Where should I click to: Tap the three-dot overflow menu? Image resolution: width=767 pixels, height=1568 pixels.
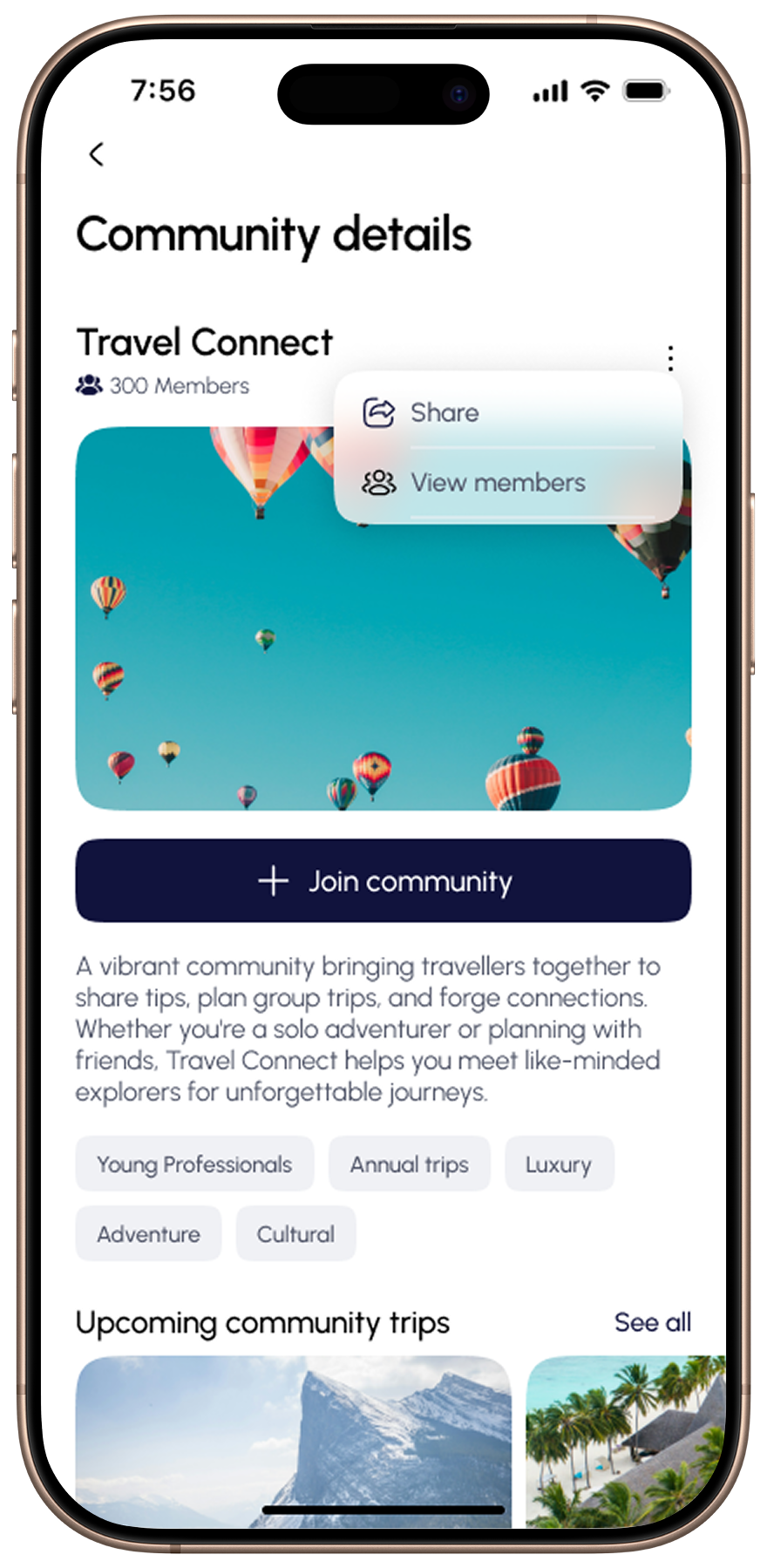(x=669, y=357)
